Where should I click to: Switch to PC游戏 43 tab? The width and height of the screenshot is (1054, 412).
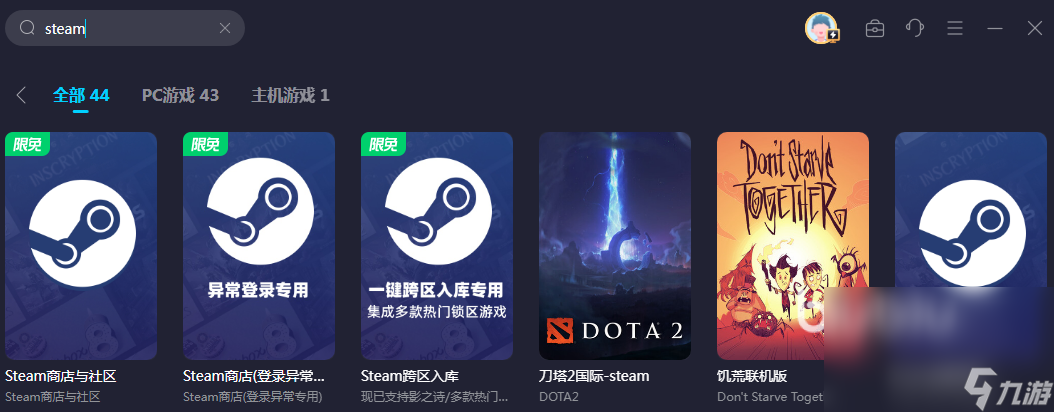tap(180, 95)
